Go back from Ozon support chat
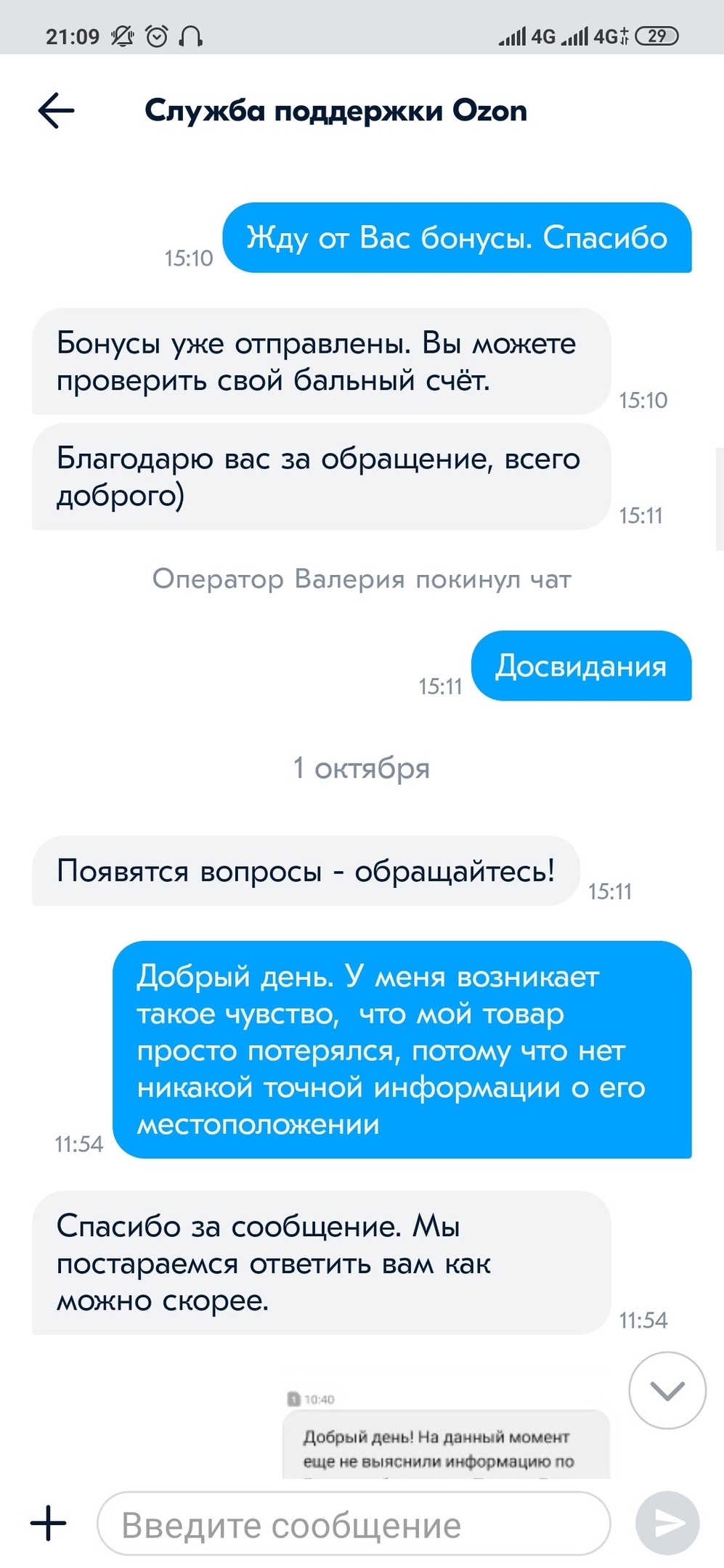 pos(56,111)
